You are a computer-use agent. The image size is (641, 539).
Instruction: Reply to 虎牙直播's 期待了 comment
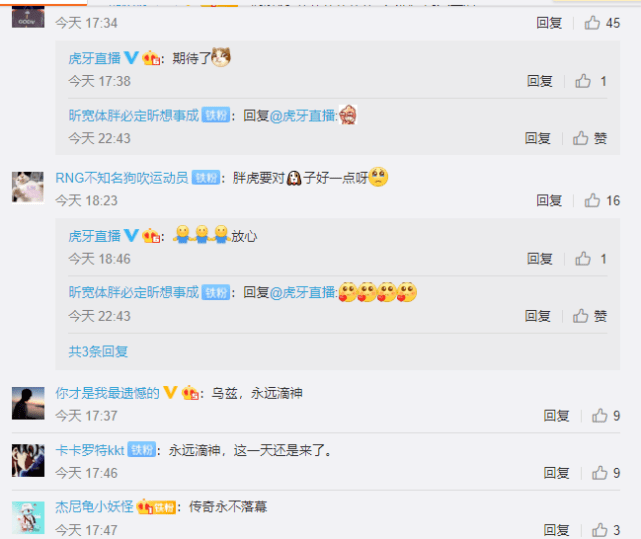tap(540, 81)
